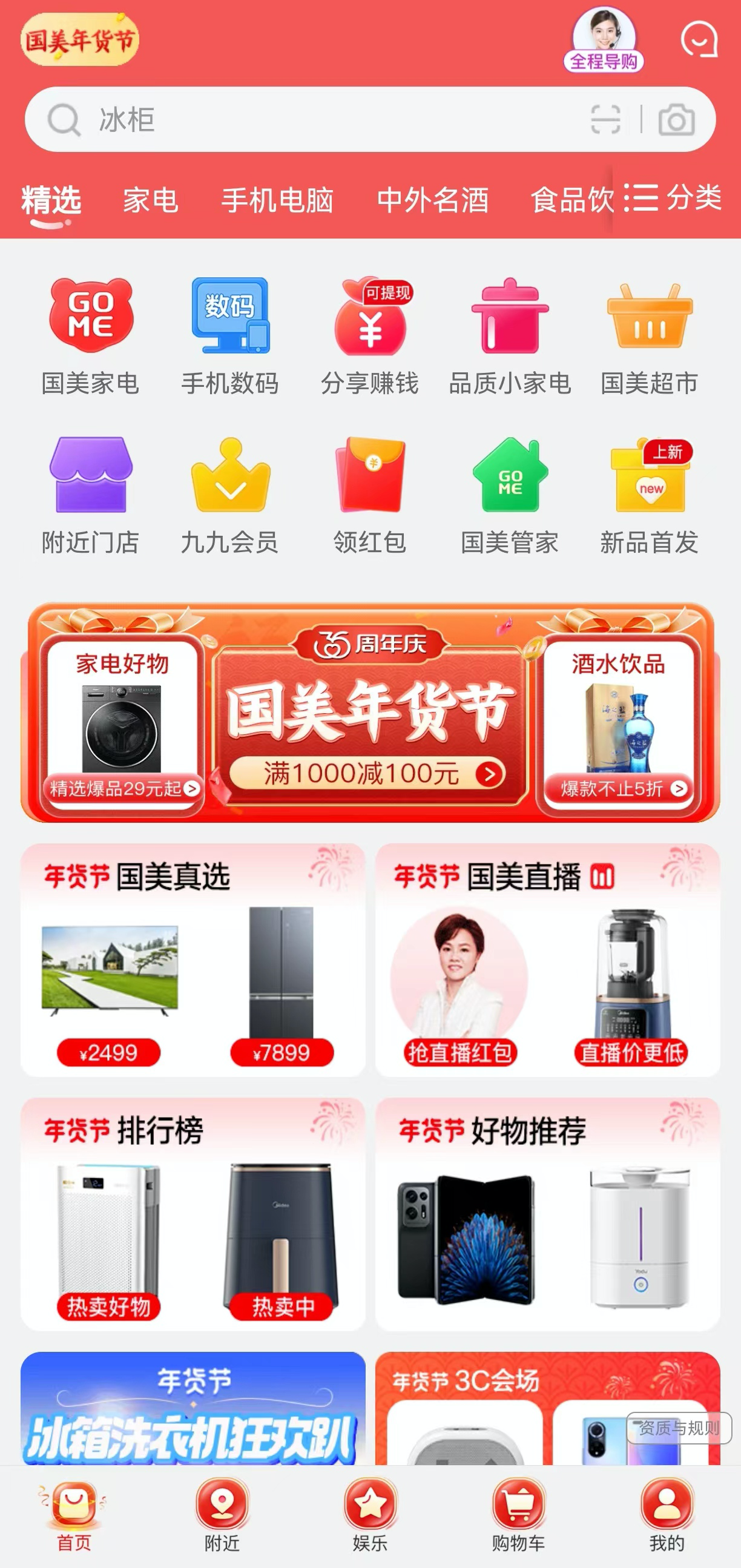Open the 满1000减100元 promotion
741x1568 pixels.
tap(367, 774)
